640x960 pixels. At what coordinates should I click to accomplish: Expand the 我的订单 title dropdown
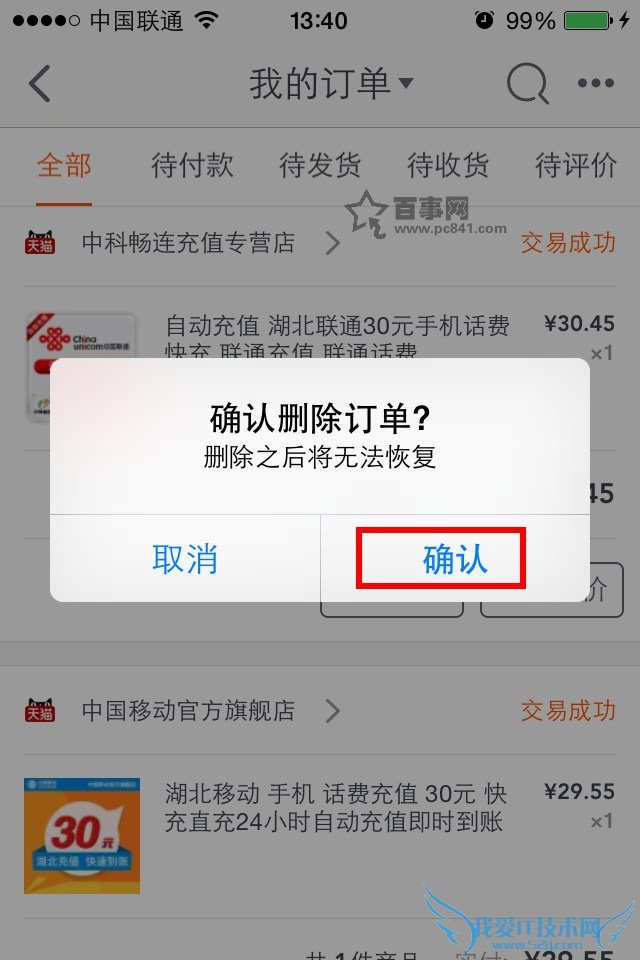[x=331, y=84]
